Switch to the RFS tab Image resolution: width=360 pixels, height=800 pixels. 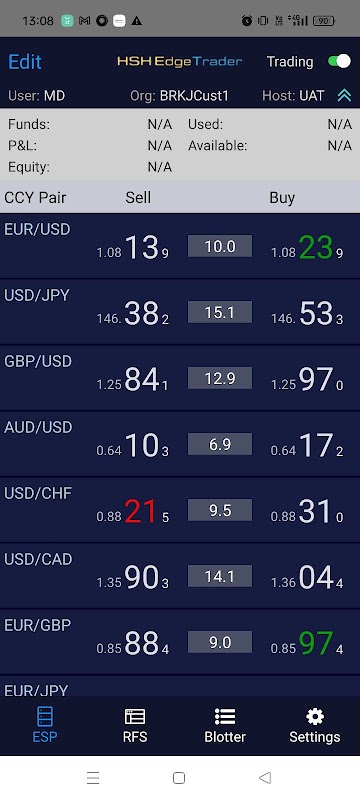[x=135, y=726]
